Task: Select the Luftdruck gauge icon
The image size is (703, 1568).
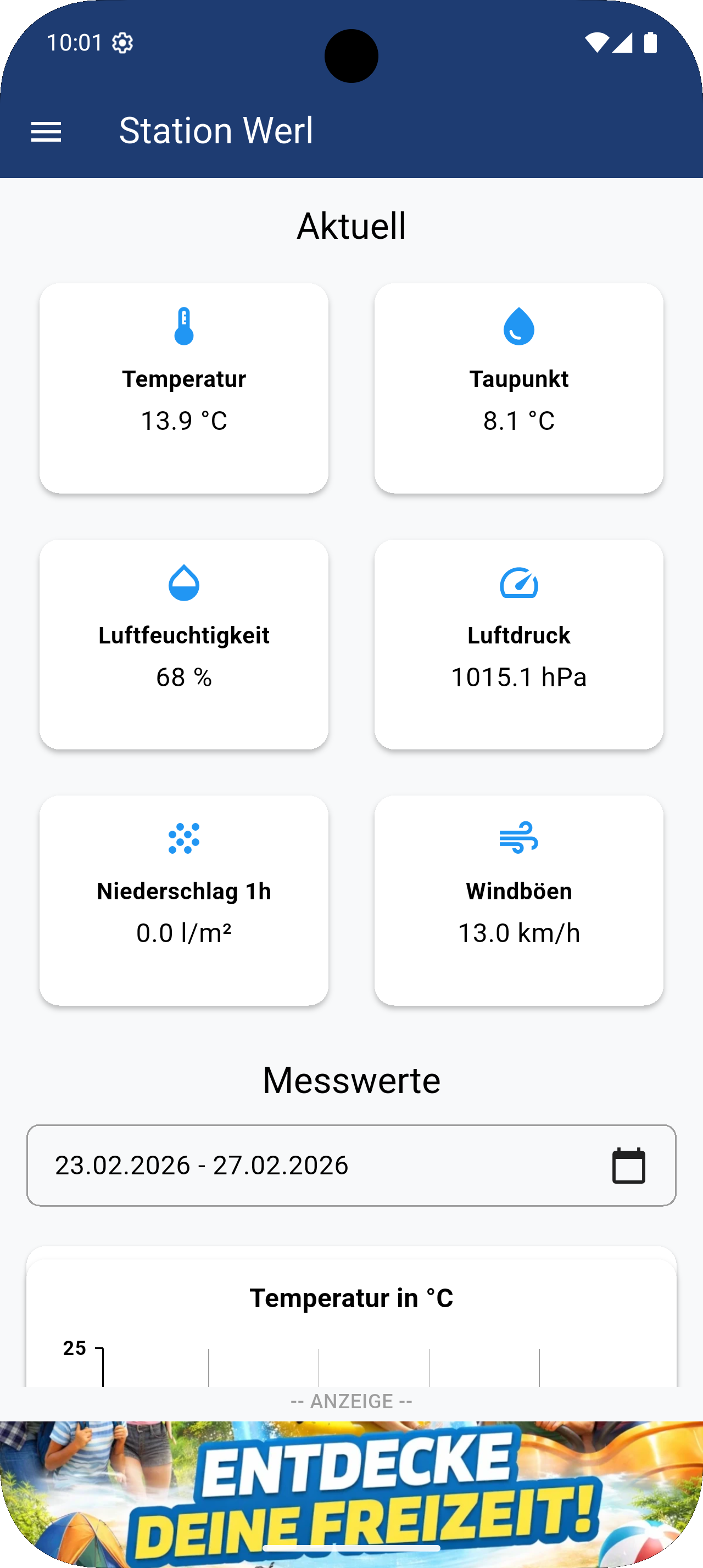Action: coord(518,583)
